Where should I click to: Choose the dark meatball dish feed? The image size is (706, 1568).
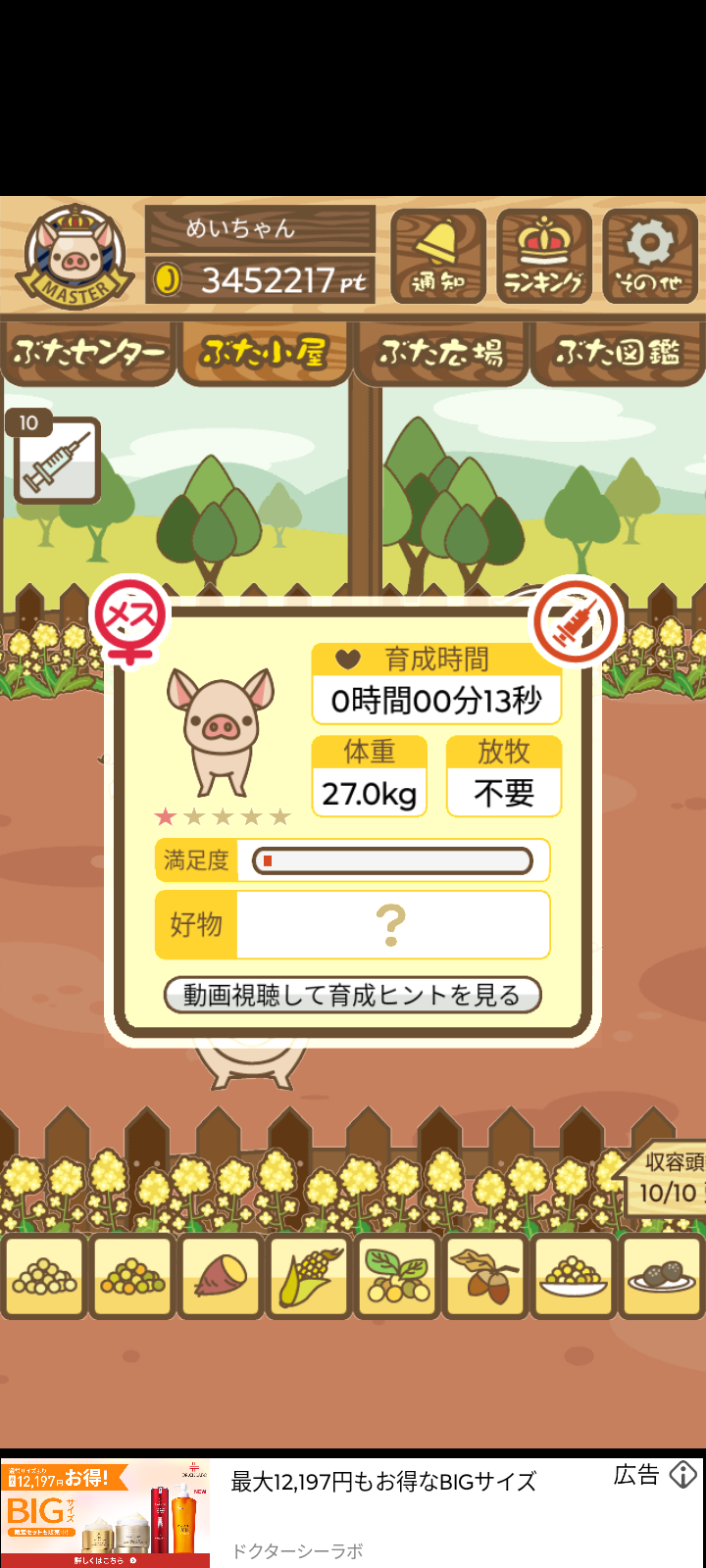coord(662,1276)
